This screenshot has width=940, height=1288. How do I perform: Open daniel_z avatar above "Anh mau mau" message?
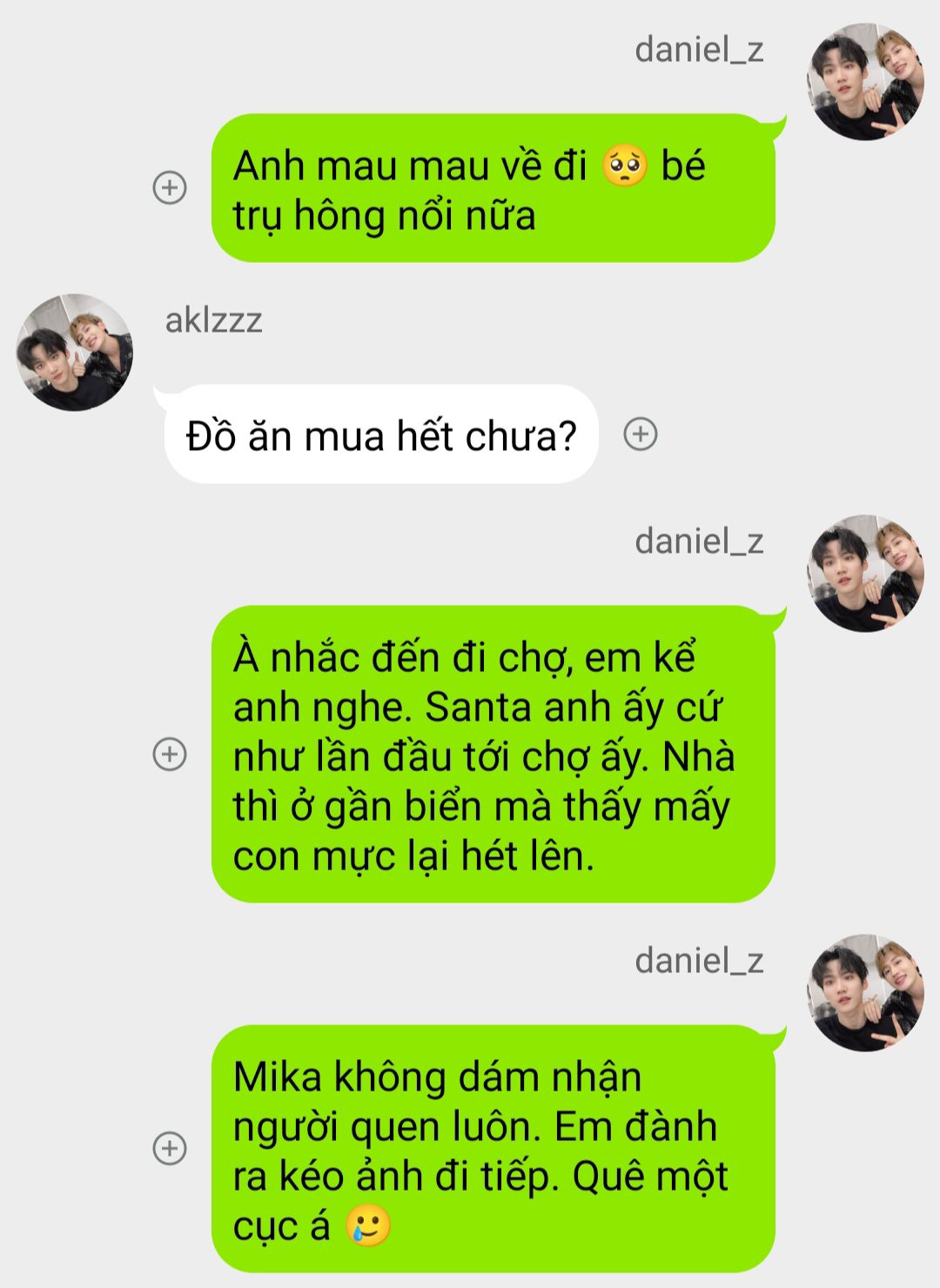point(865,82)
